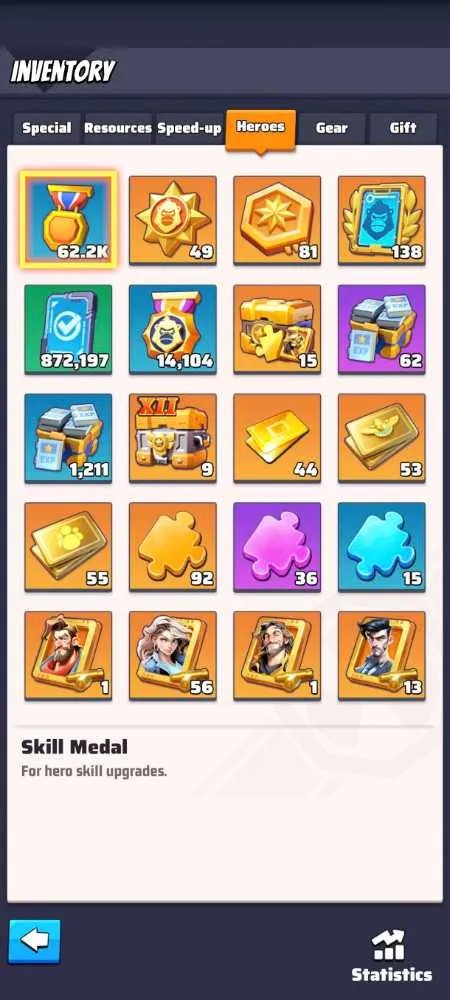Select the blue card item with 872,197
Image resolution: width=450 pixels, height=1000 pixels.
tap(68, 329)
